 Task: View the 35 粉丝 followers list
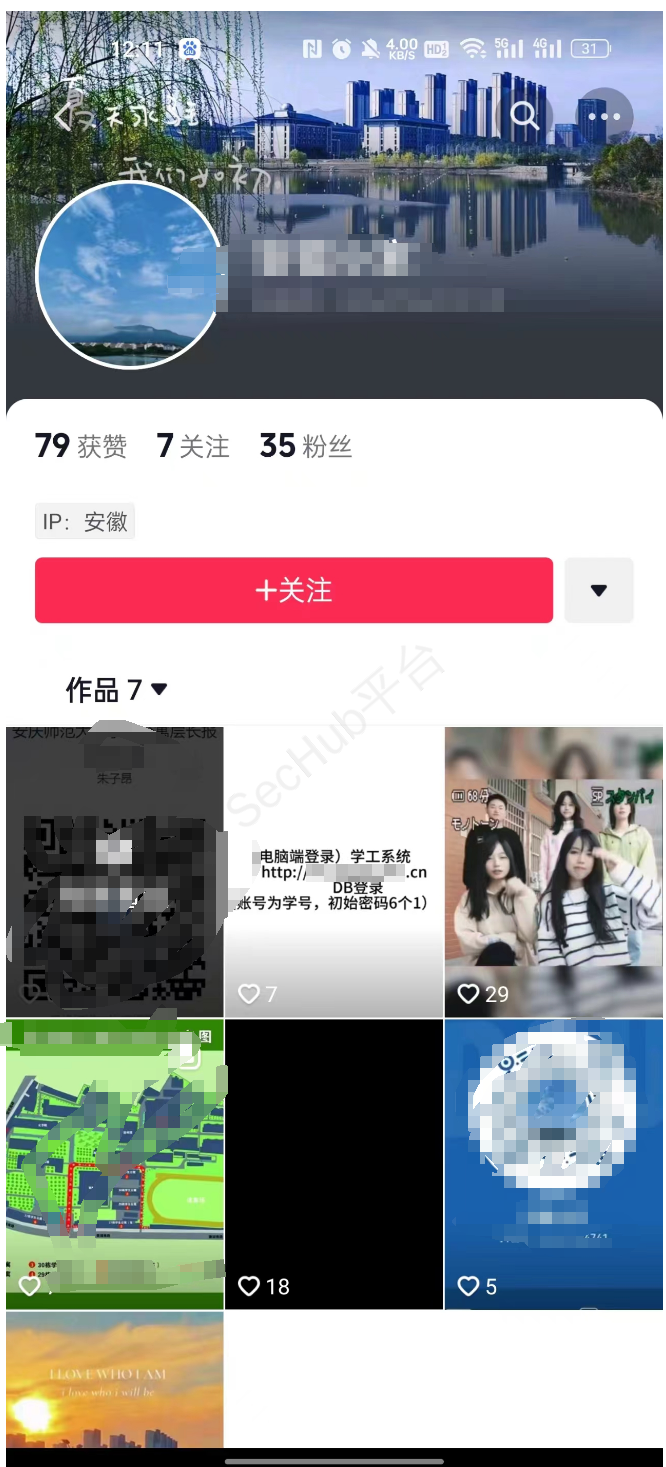pos(305,446)
